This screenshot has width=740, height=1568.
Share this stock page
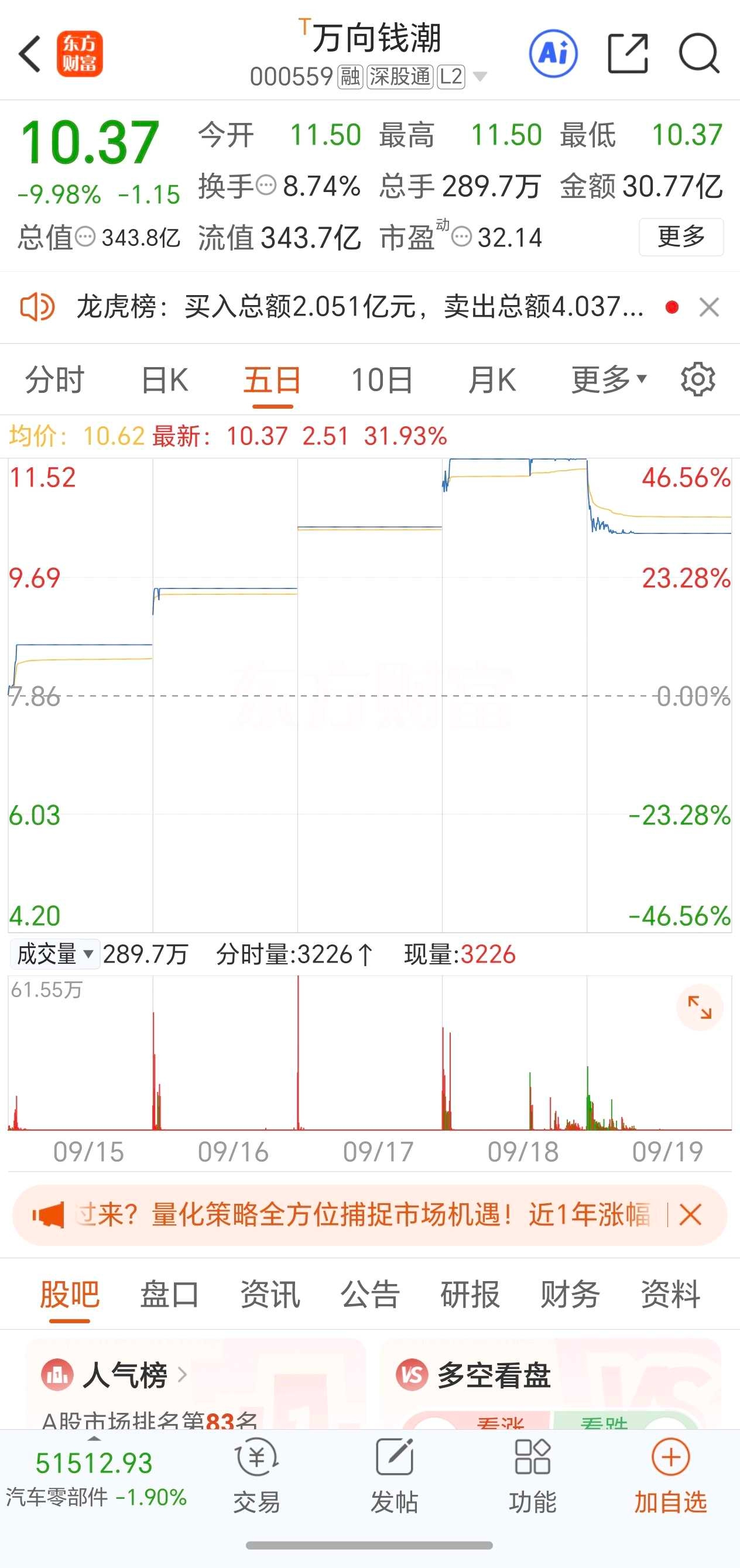tap(628, 53)
